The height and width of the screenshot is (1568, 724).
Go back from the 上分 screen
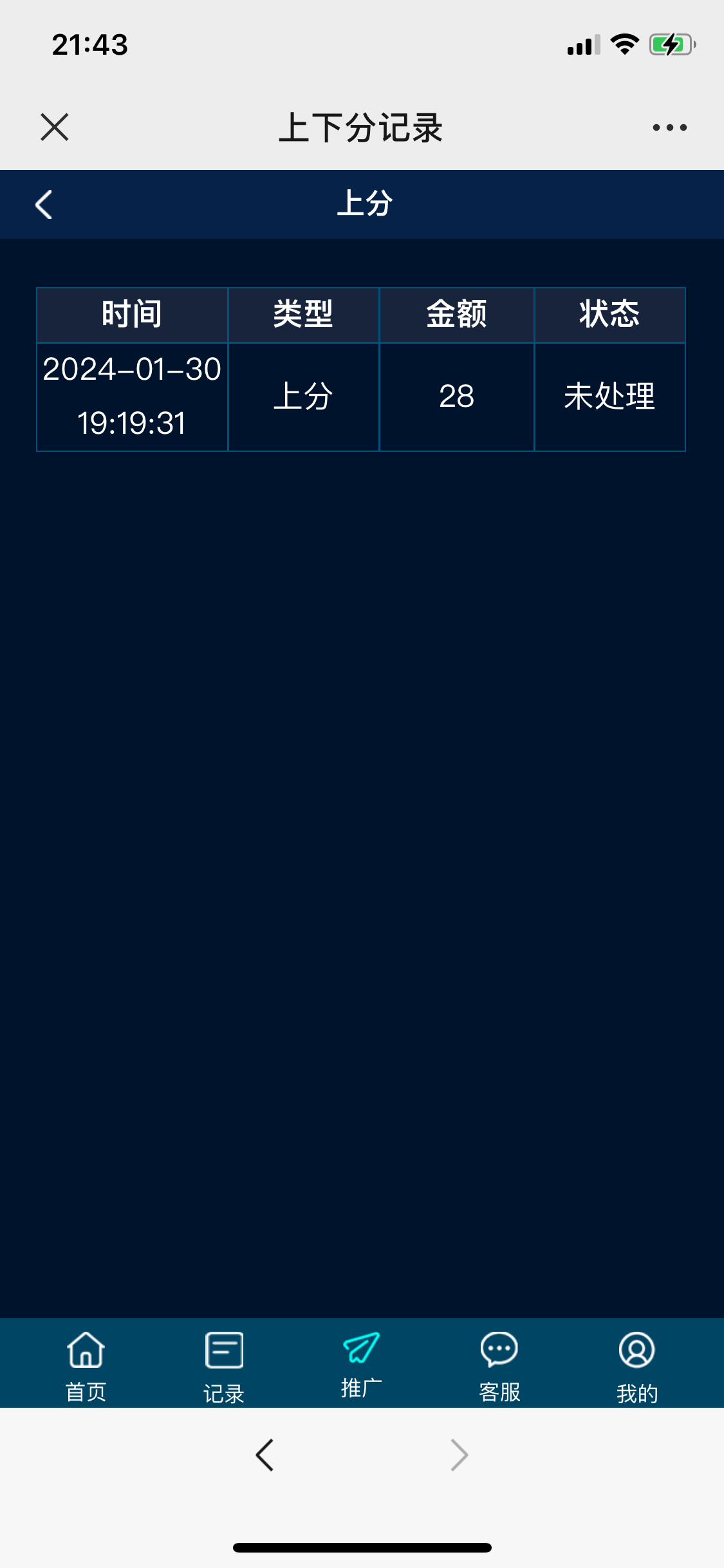coord(44,205)
